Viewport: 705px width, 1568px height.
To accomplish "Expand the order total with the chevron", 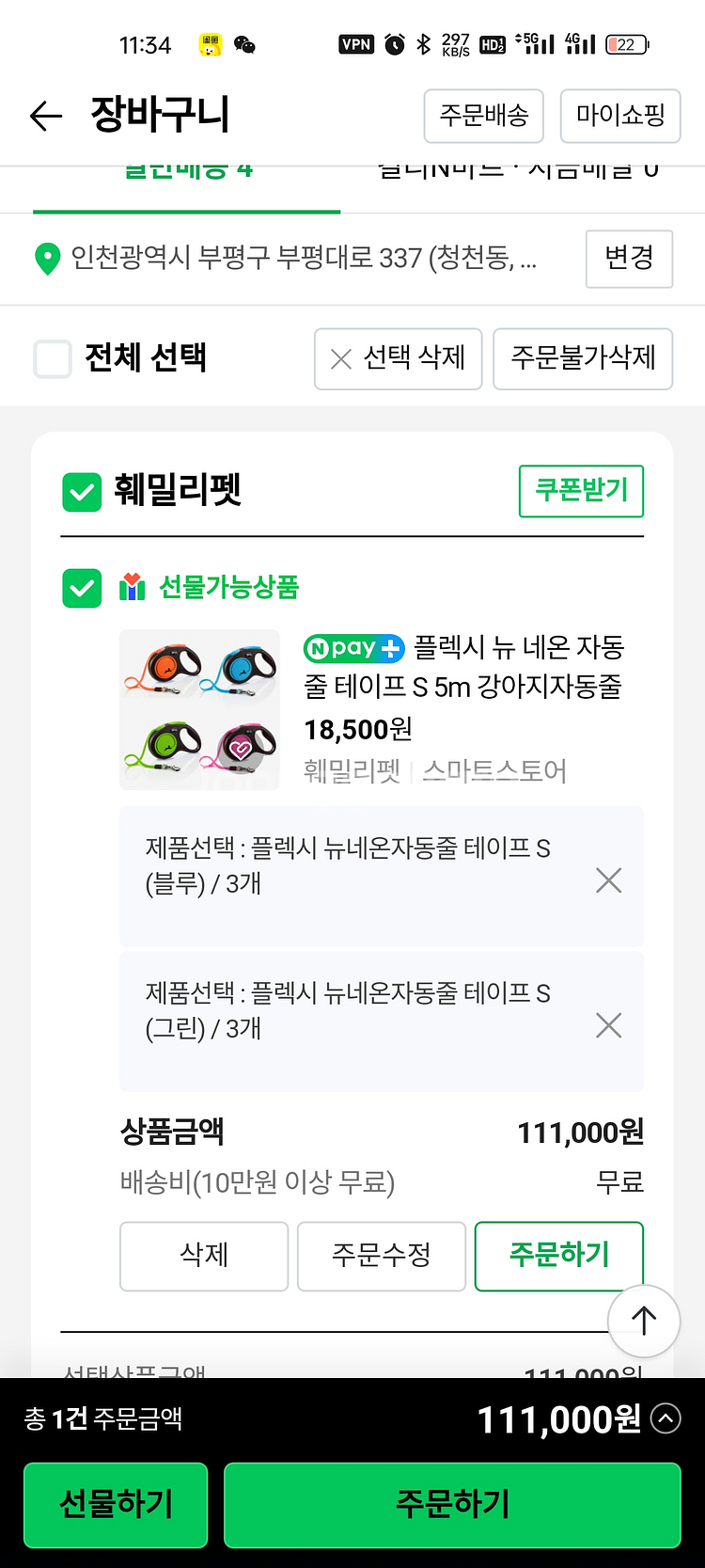I will click(x=666, y=1418).
